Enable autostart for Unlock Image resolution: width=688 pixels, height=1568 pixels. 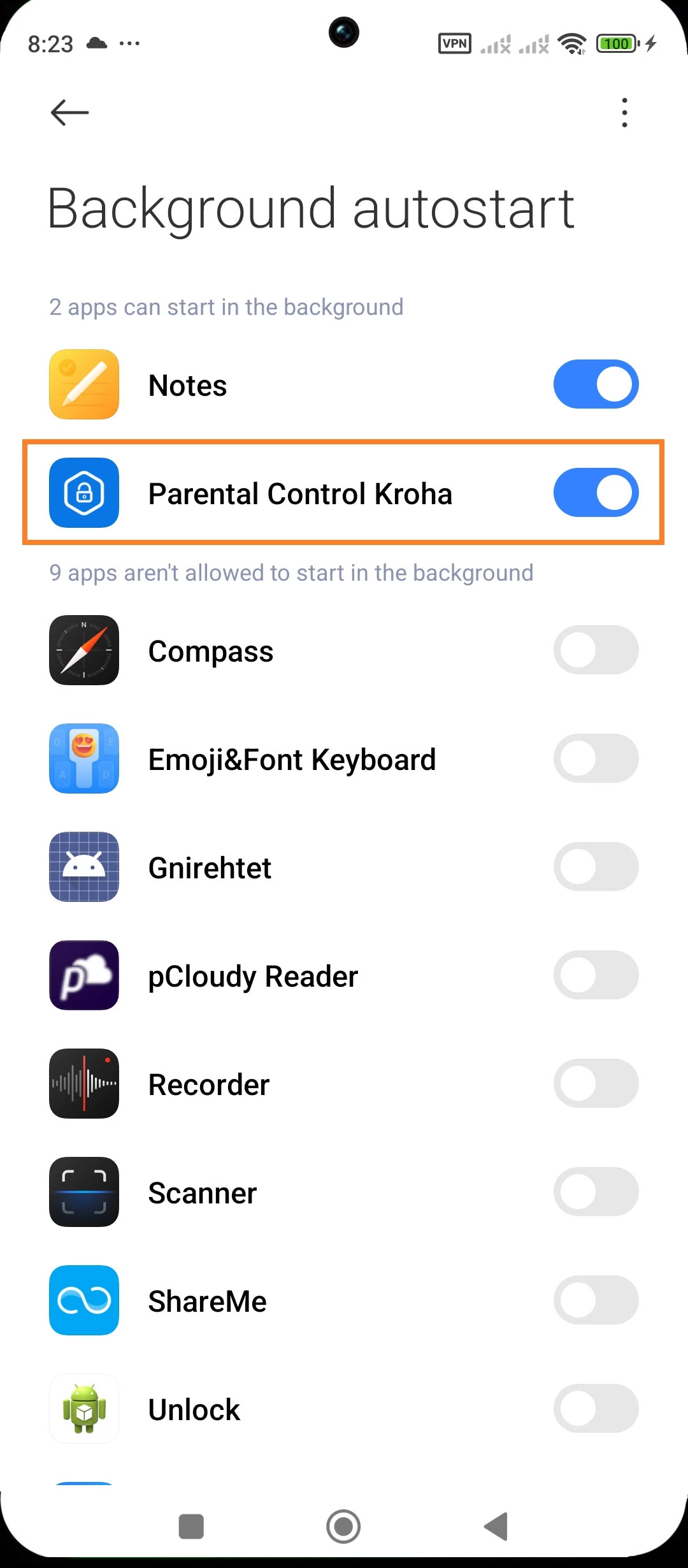[x=596, y=1409]
